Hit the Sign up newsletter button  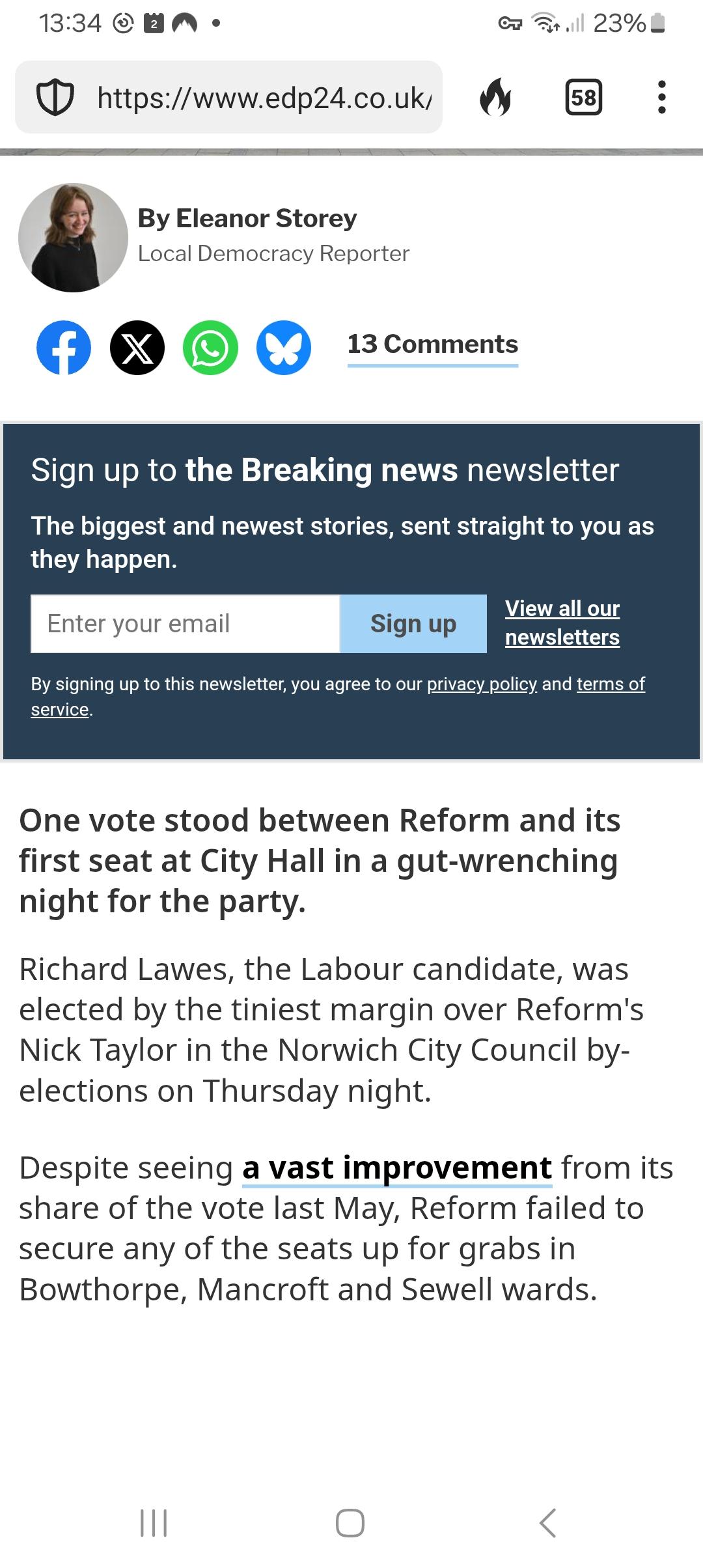(x=413, y=624)
